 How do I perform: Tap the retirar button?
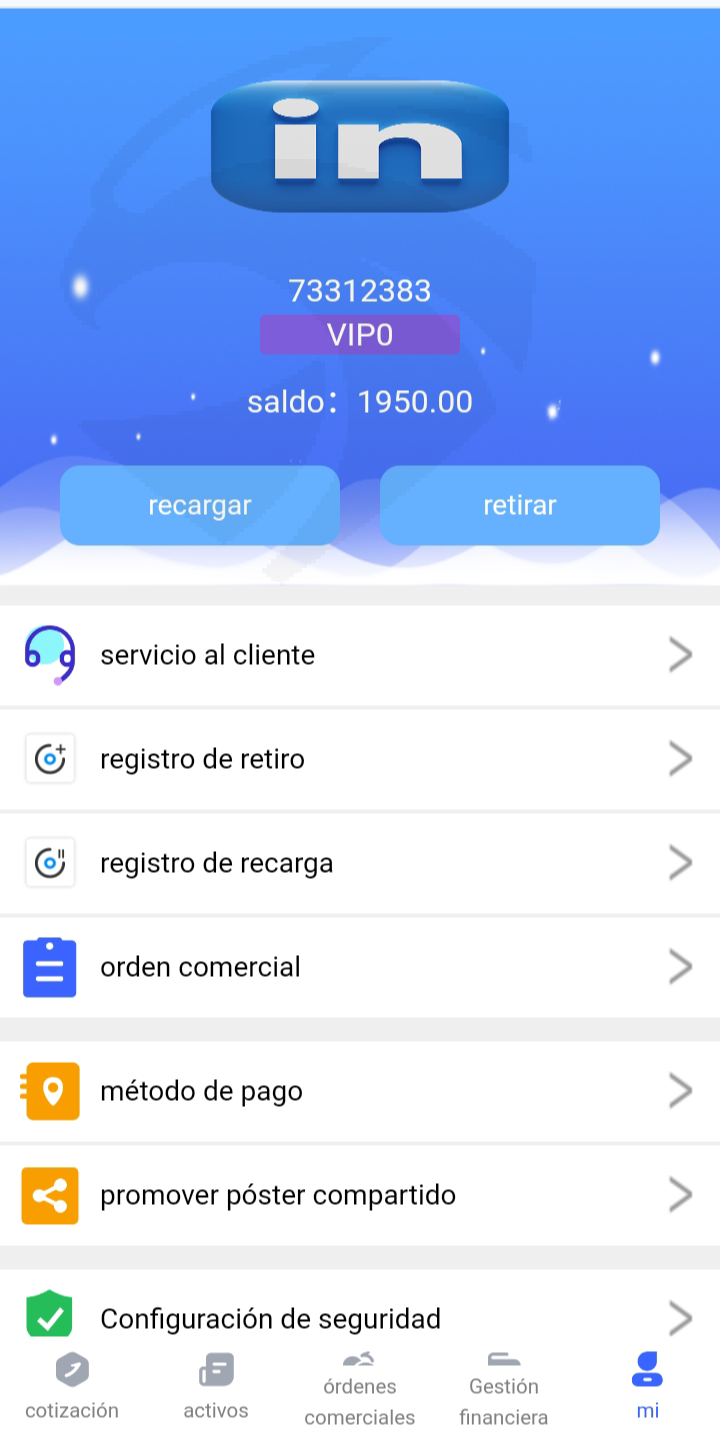519,505
